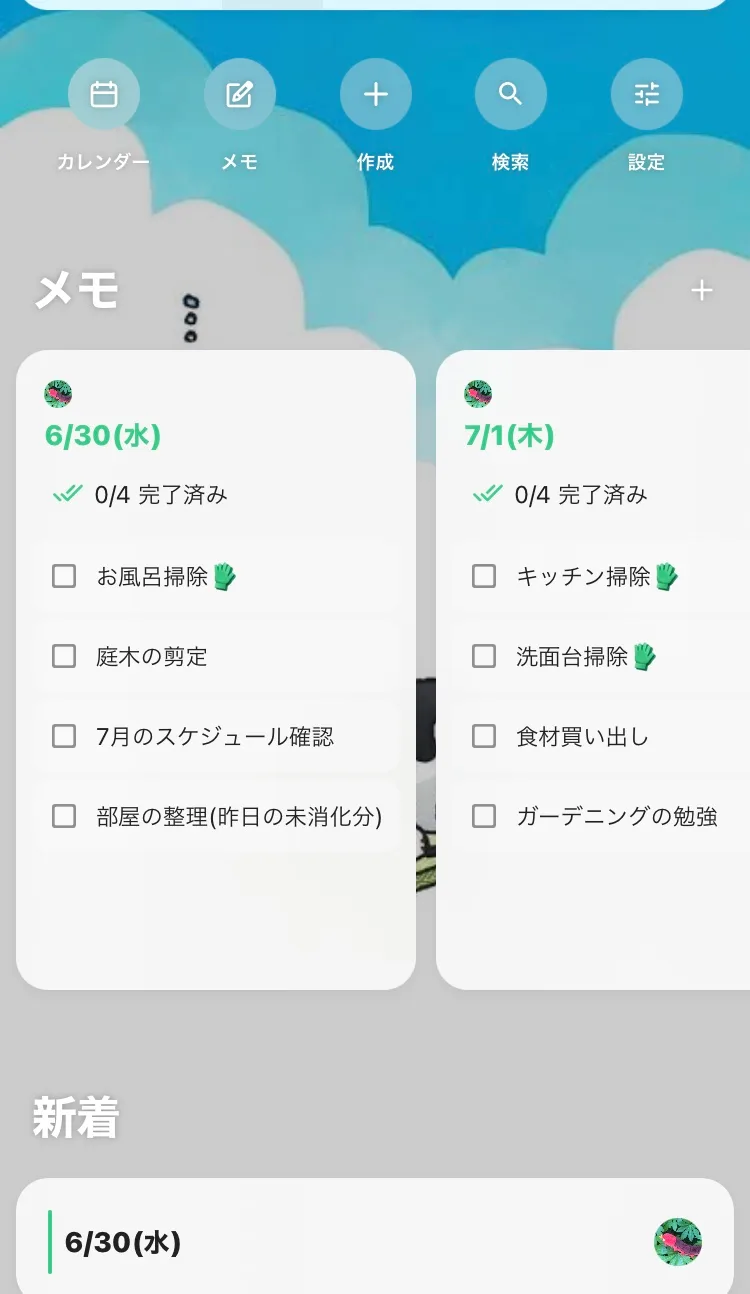Mark 庭木の剪定 as done
This screenshot has height=1294, width=750.
point(64,656)
